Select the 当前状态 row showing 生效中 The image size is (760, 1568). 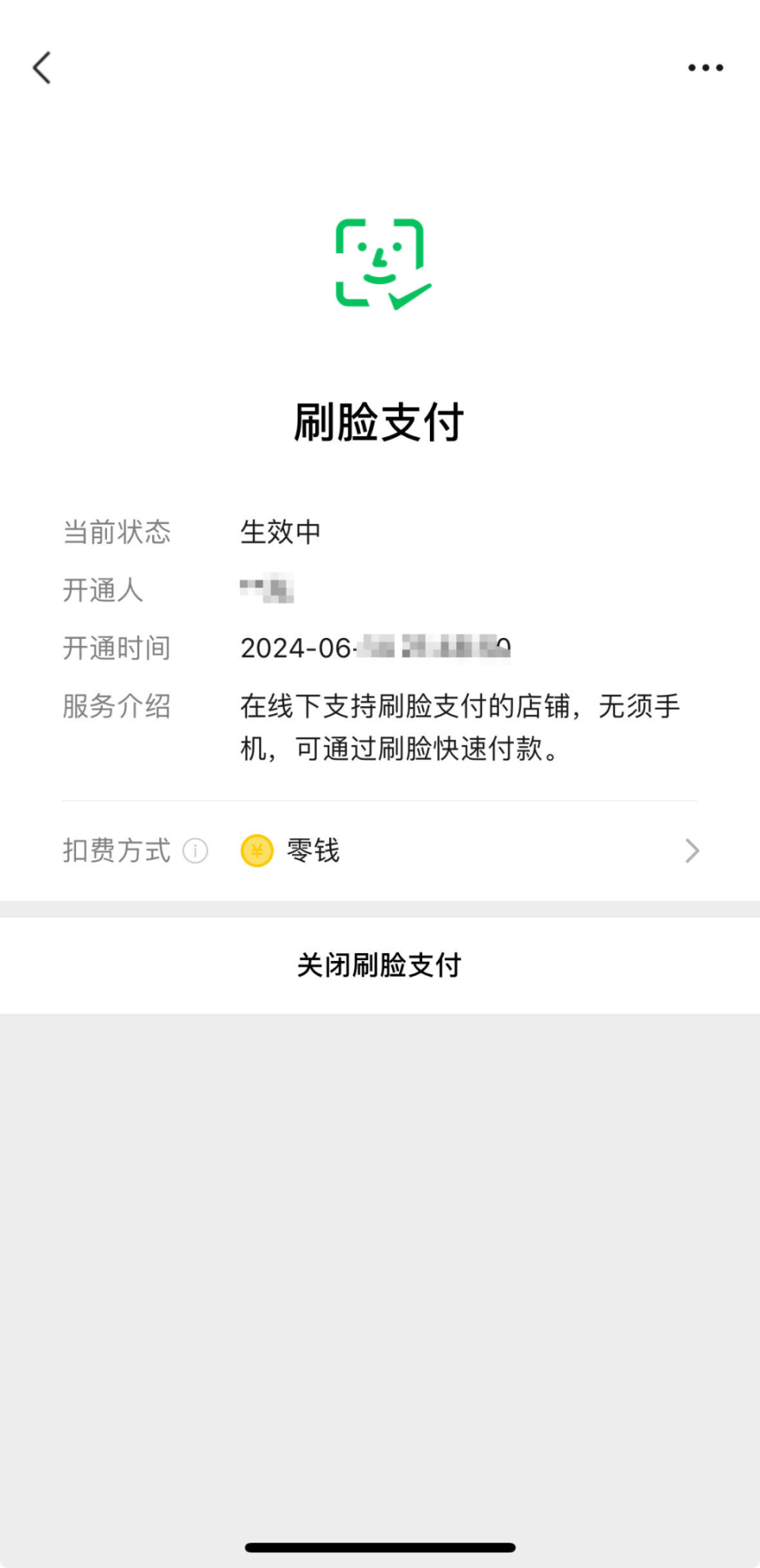point(281,532)
